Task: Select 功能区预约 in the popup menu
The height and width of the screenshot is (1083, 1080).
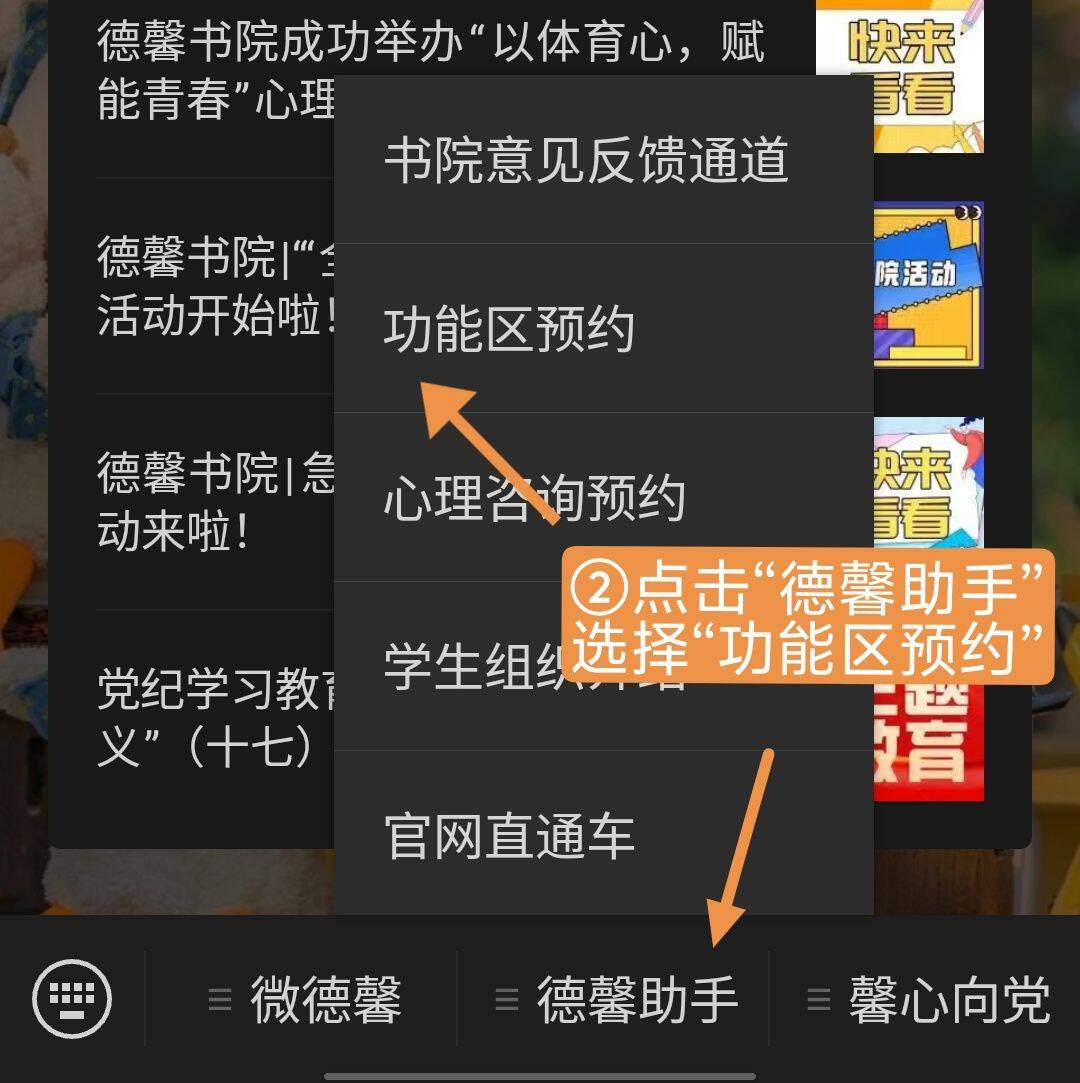Action: coord(508,329)
